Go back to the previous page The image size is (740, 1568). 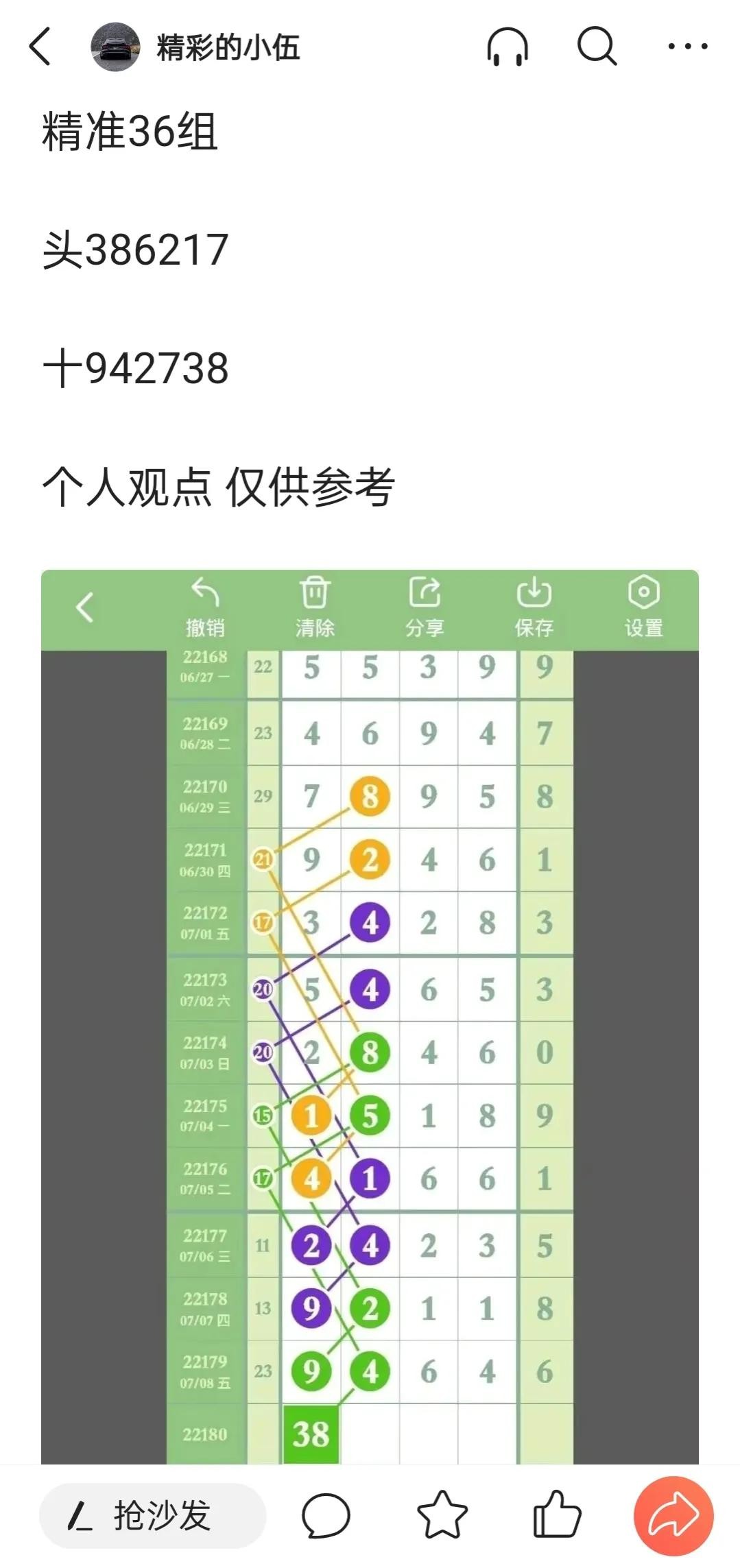tap(40, 47)
